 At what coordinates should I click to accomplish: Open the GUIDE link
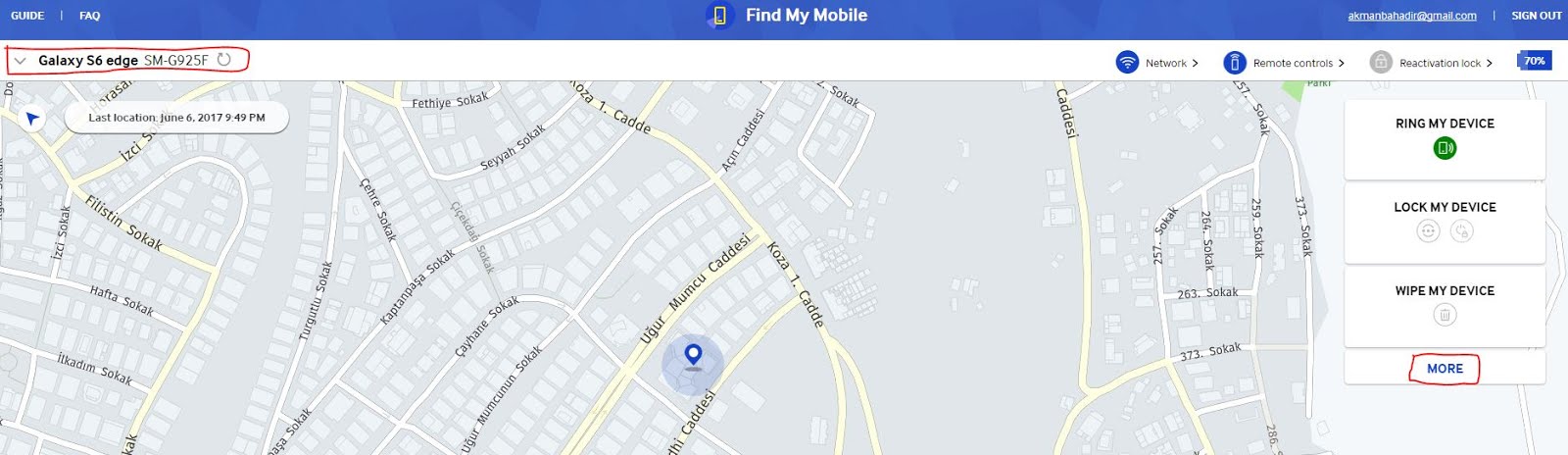pos(27,16)
